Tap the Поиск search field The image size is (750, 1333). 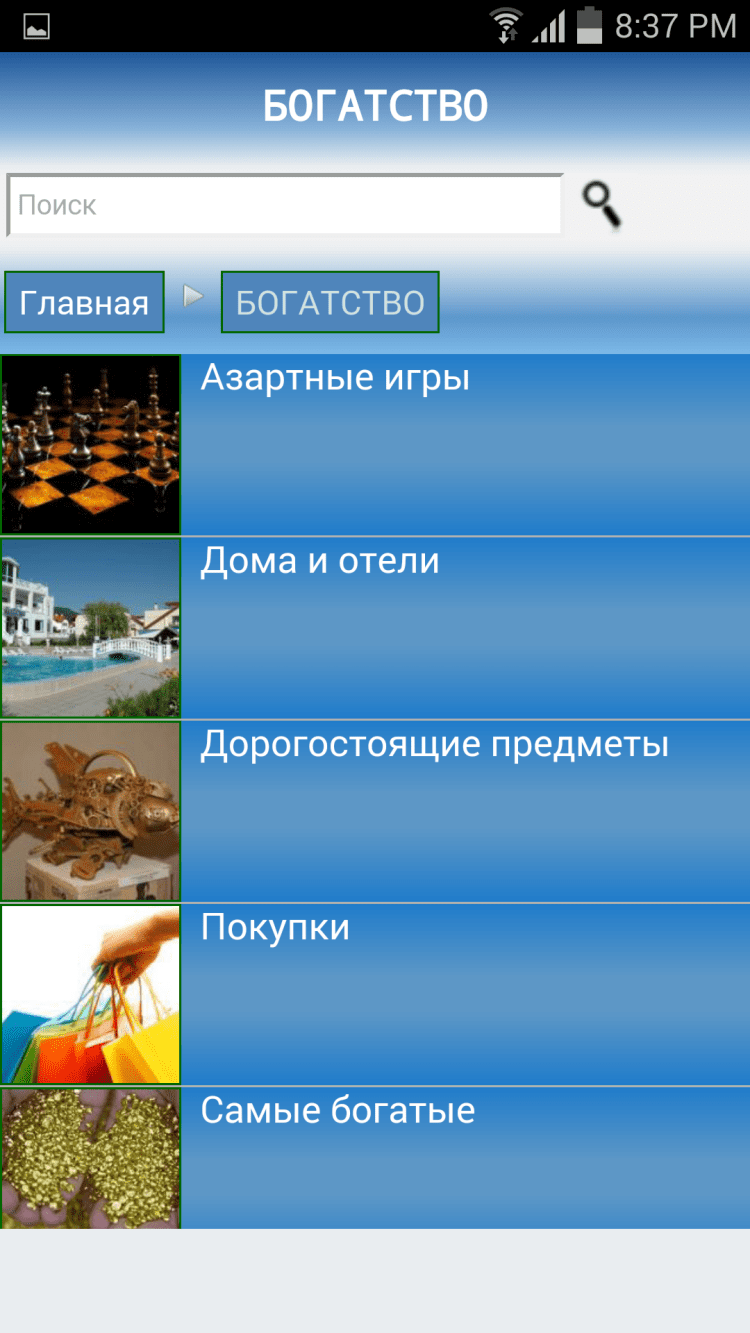tap(285, 205)
